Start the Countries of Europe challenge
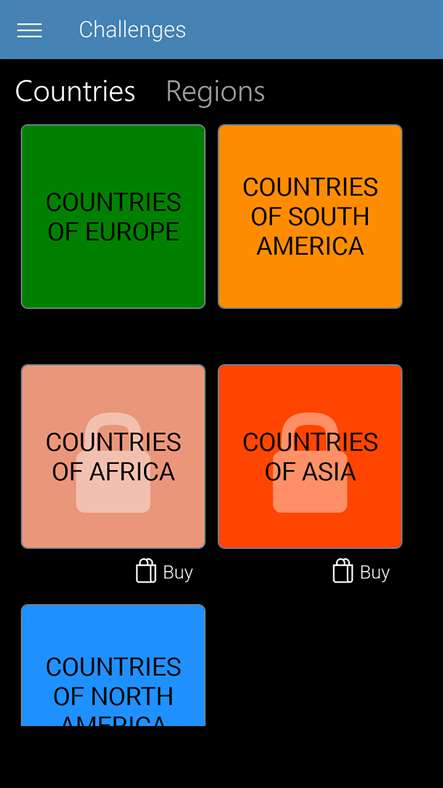 114,217
